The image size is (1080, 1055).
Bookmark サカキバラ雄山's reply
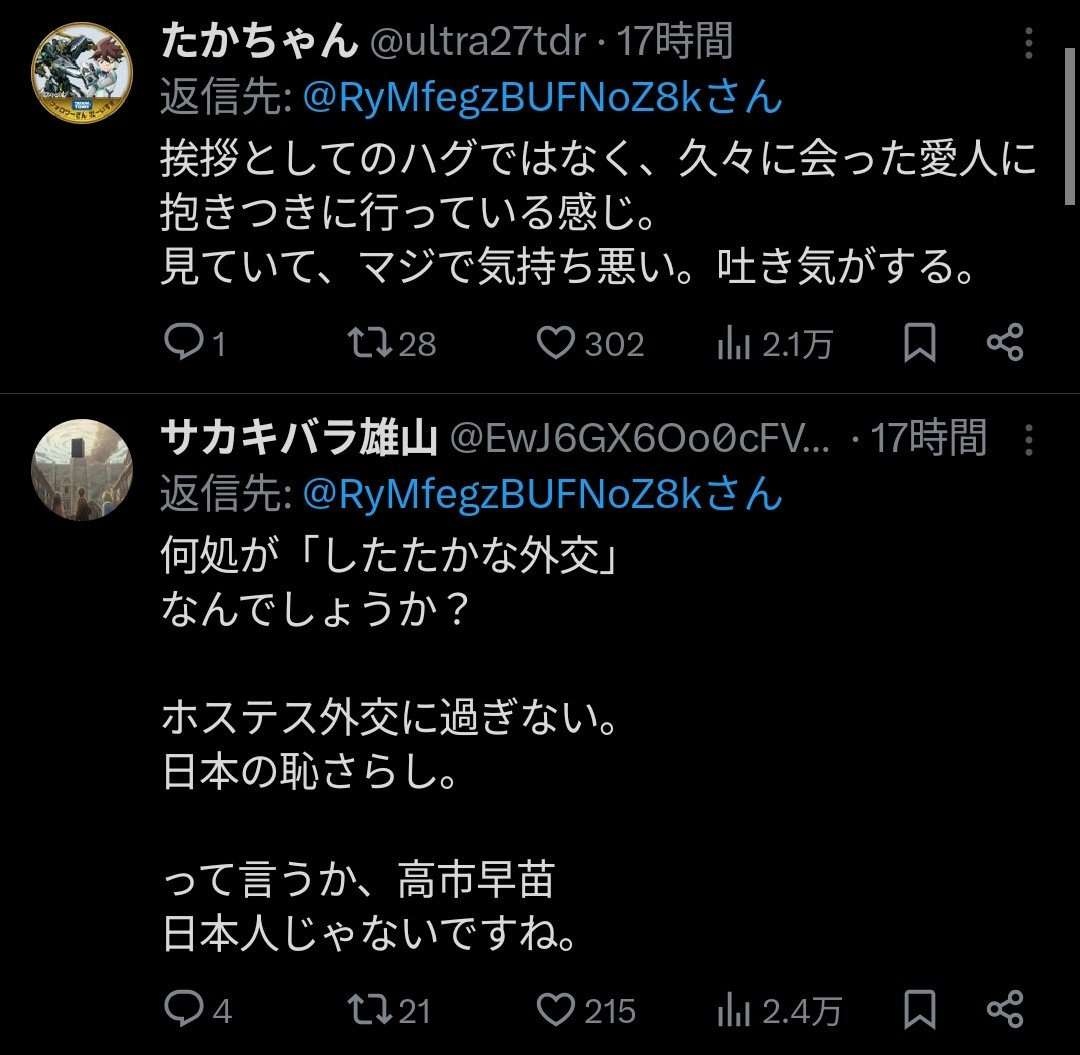tap(919, 1009)
